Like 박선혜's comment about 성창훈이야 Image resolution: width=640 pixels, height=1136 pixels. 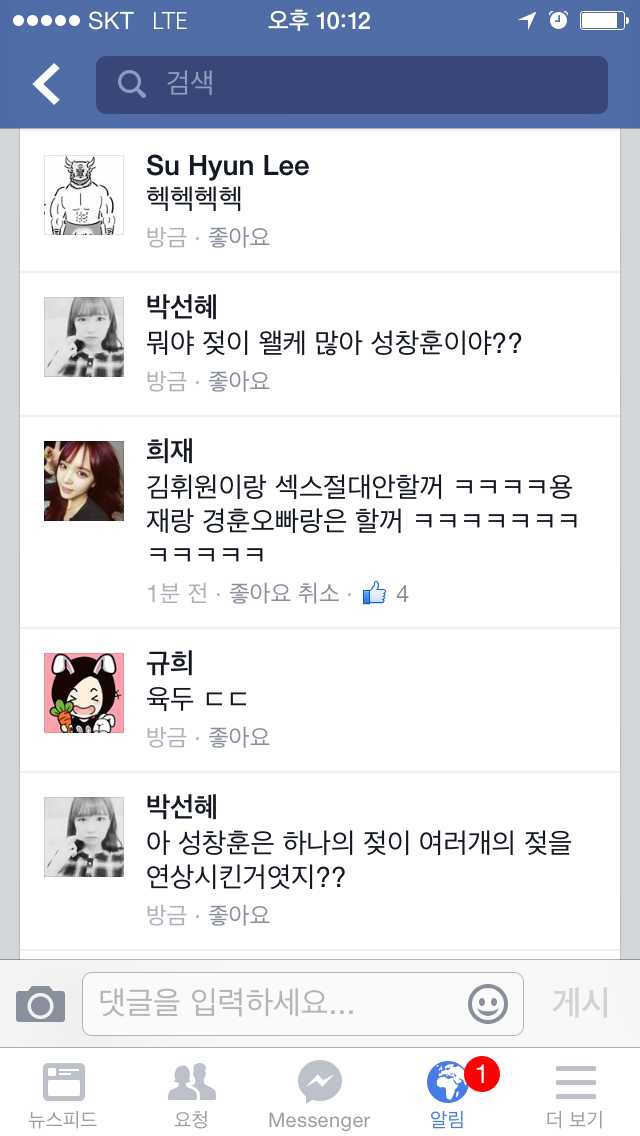click(239, 381)
